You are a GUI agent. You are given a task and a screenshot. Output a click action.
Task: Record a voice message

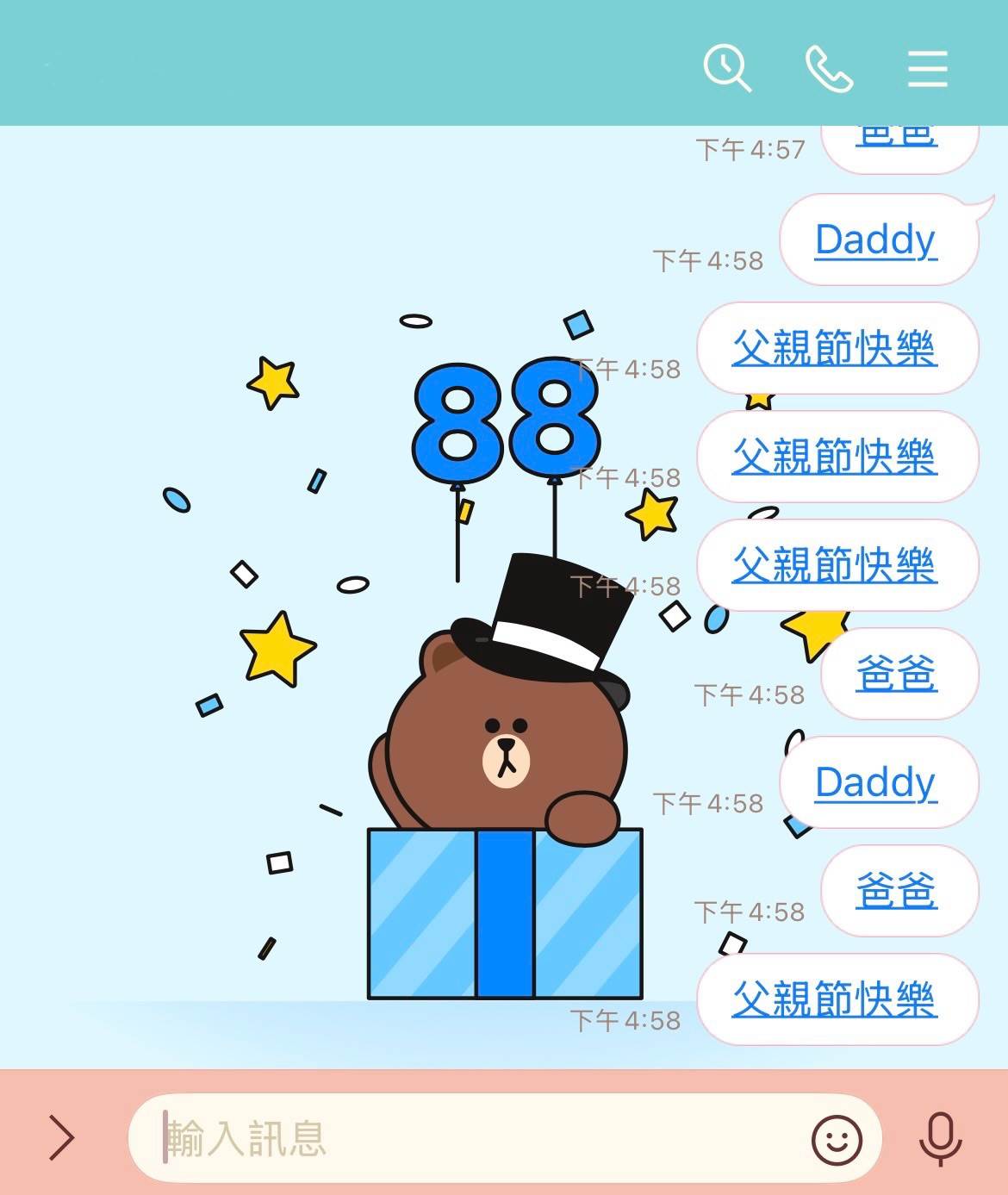coord(940,1139)
